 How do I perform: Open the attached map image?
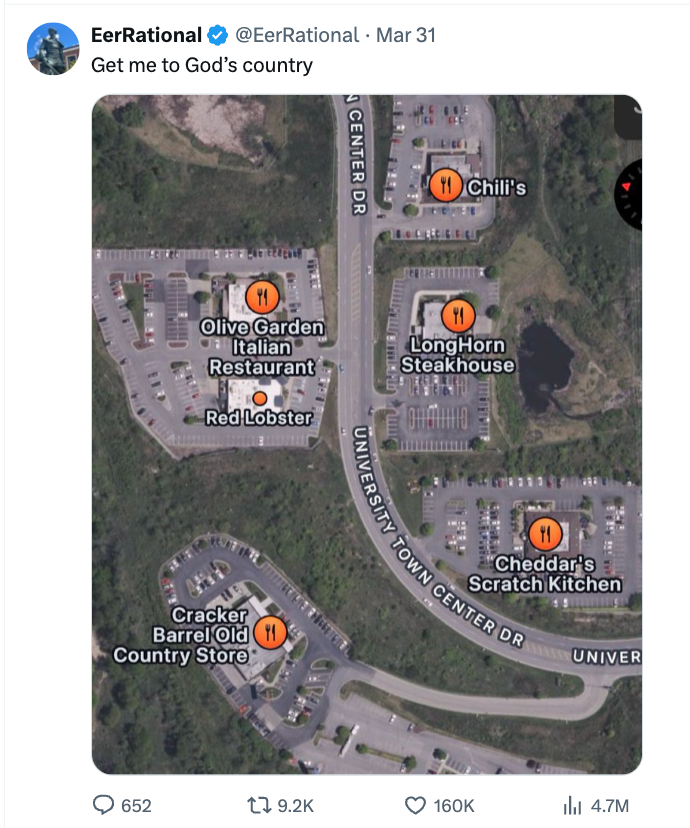[x=366, y=434]
